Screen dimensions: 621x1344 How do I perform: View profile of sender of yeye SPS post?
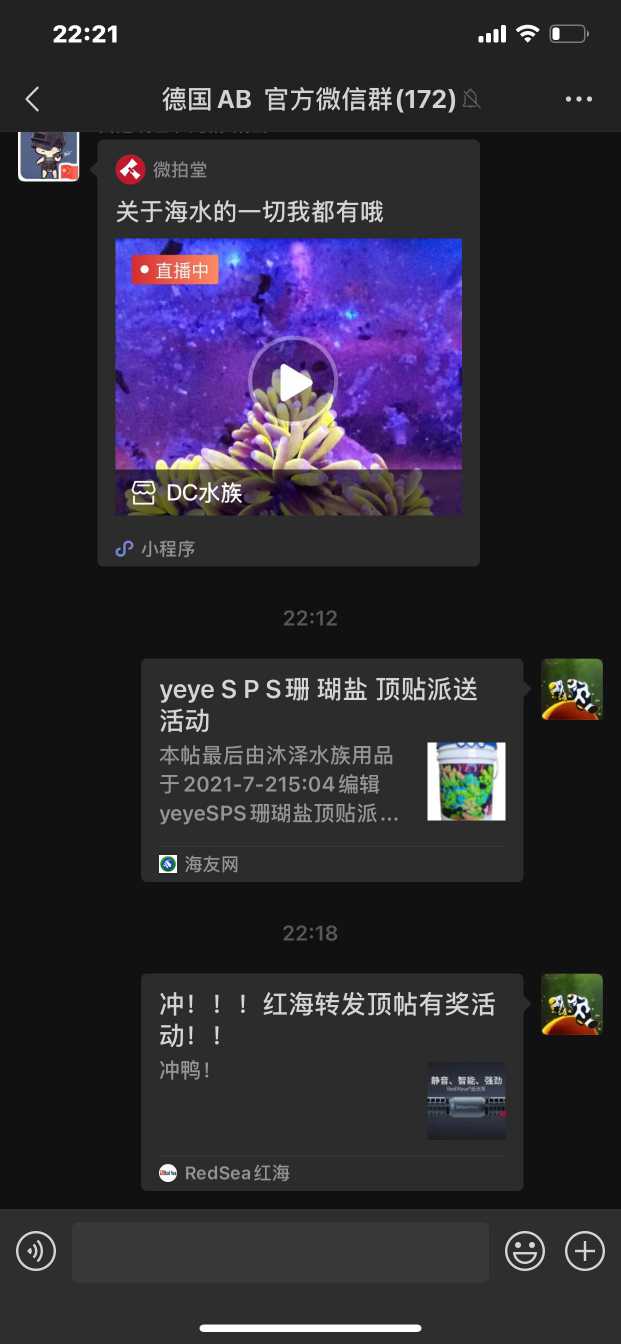pos(572,689)
